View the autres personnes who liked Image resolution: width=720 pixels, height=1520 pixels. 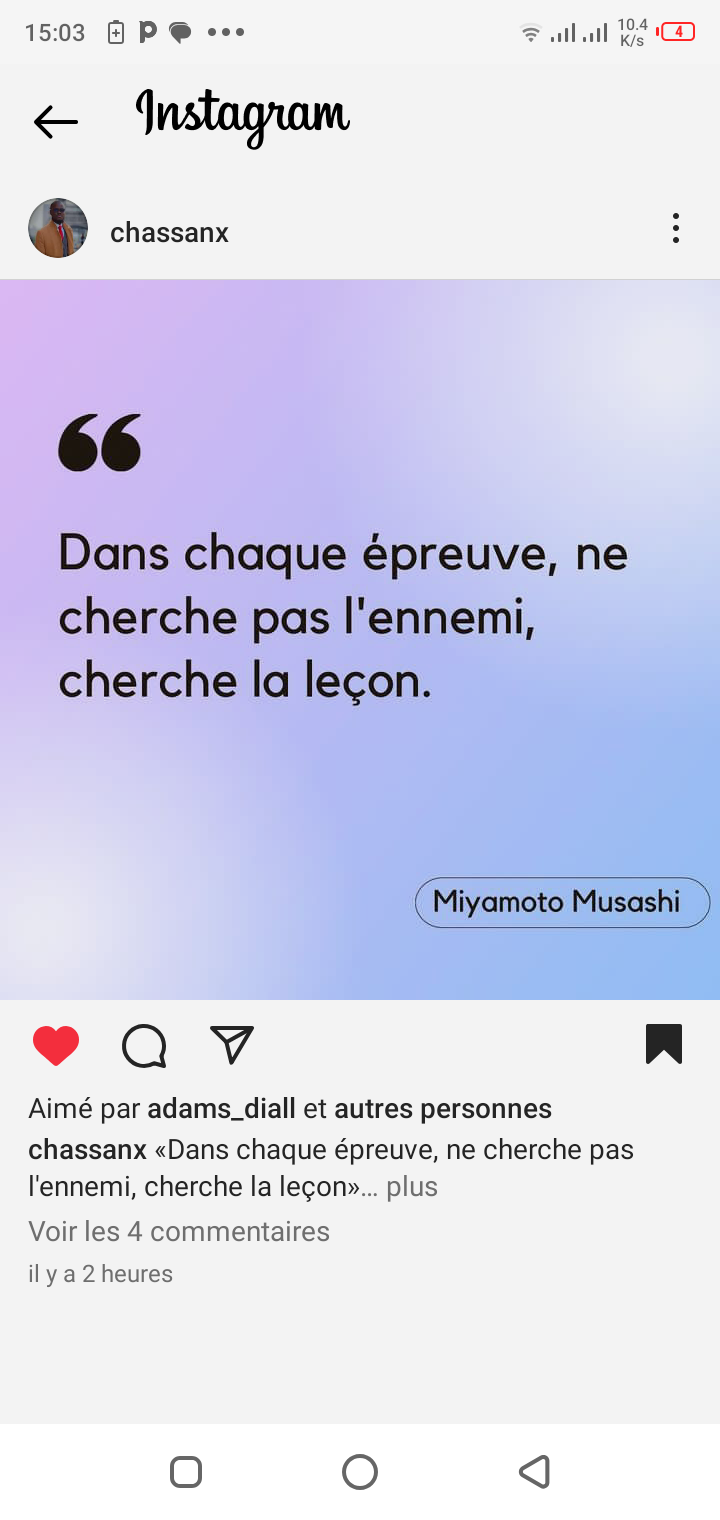pyautogui.click(x=442, y=1109)
